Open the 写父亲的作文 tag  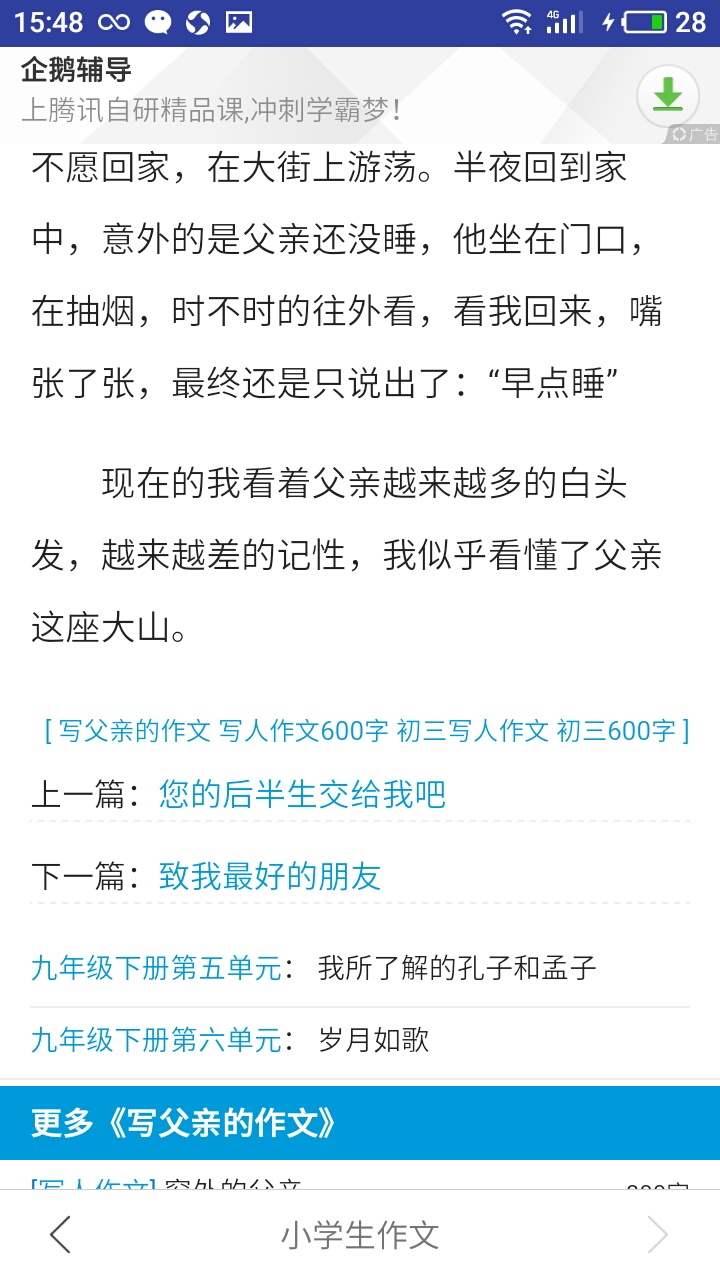coord(135,731)
